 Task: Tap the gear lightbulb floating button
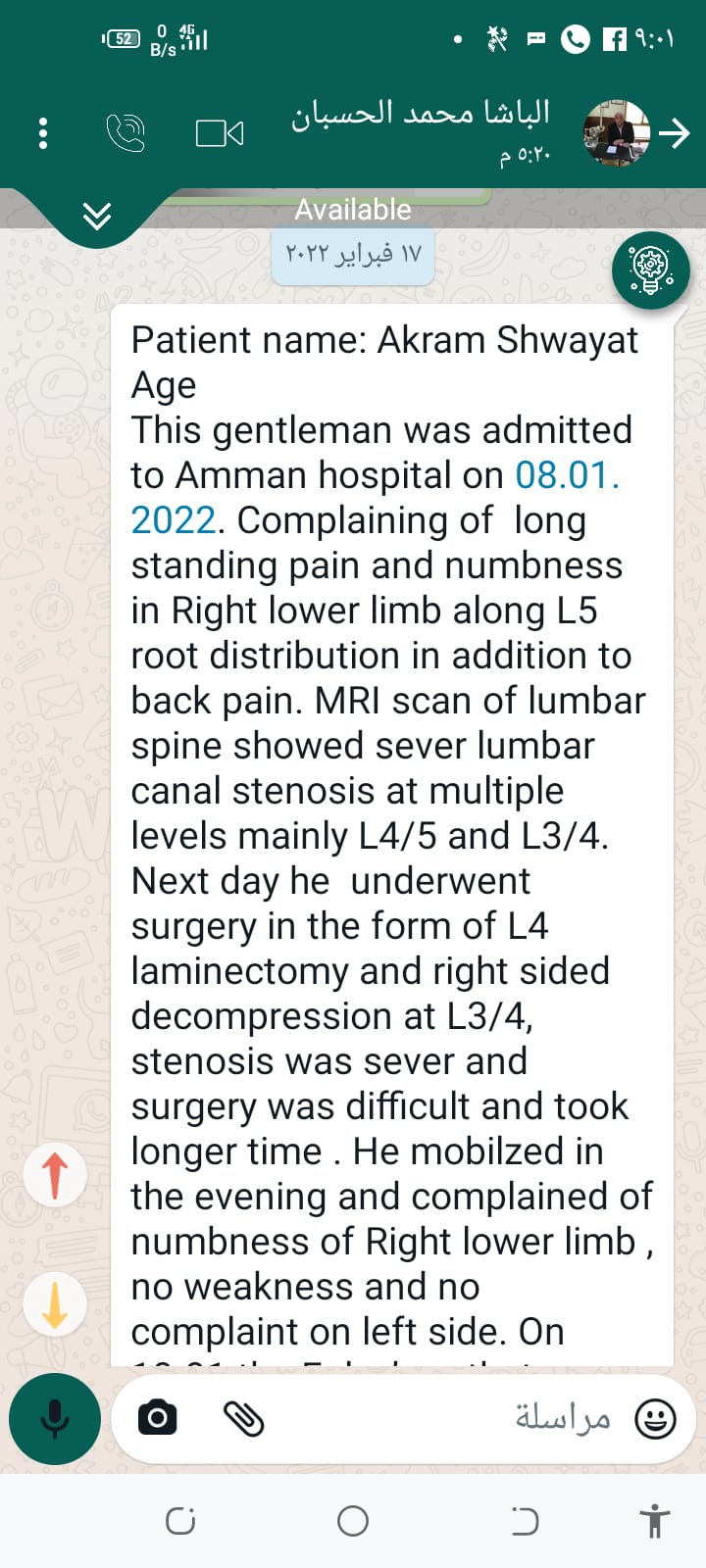(x=650, y=269)
